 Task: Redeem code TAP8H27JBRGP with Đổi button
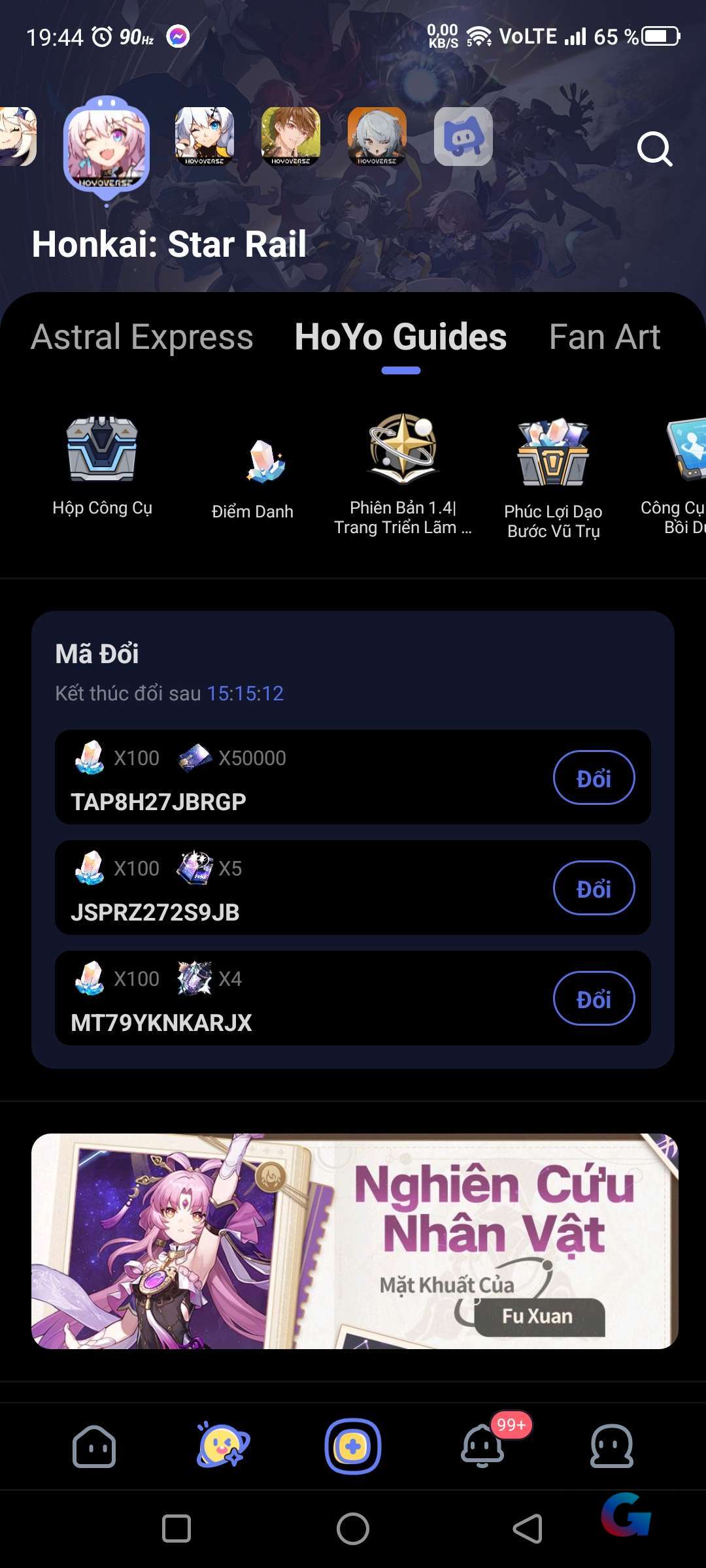tap(594, 777)
